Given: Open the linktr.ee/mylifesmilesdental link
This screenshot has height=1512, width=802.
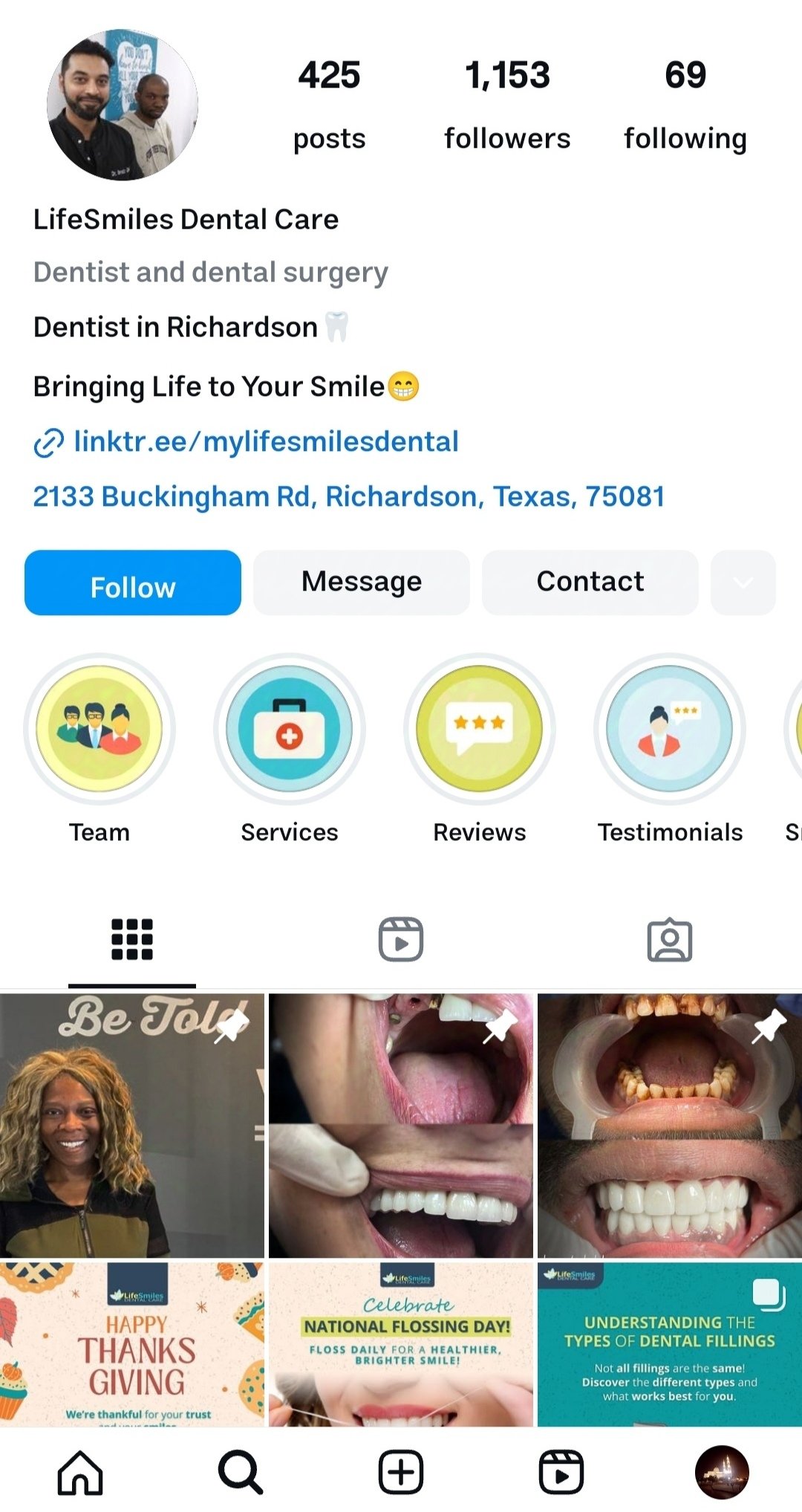Looking at the screenshot, I should (266, 442).
